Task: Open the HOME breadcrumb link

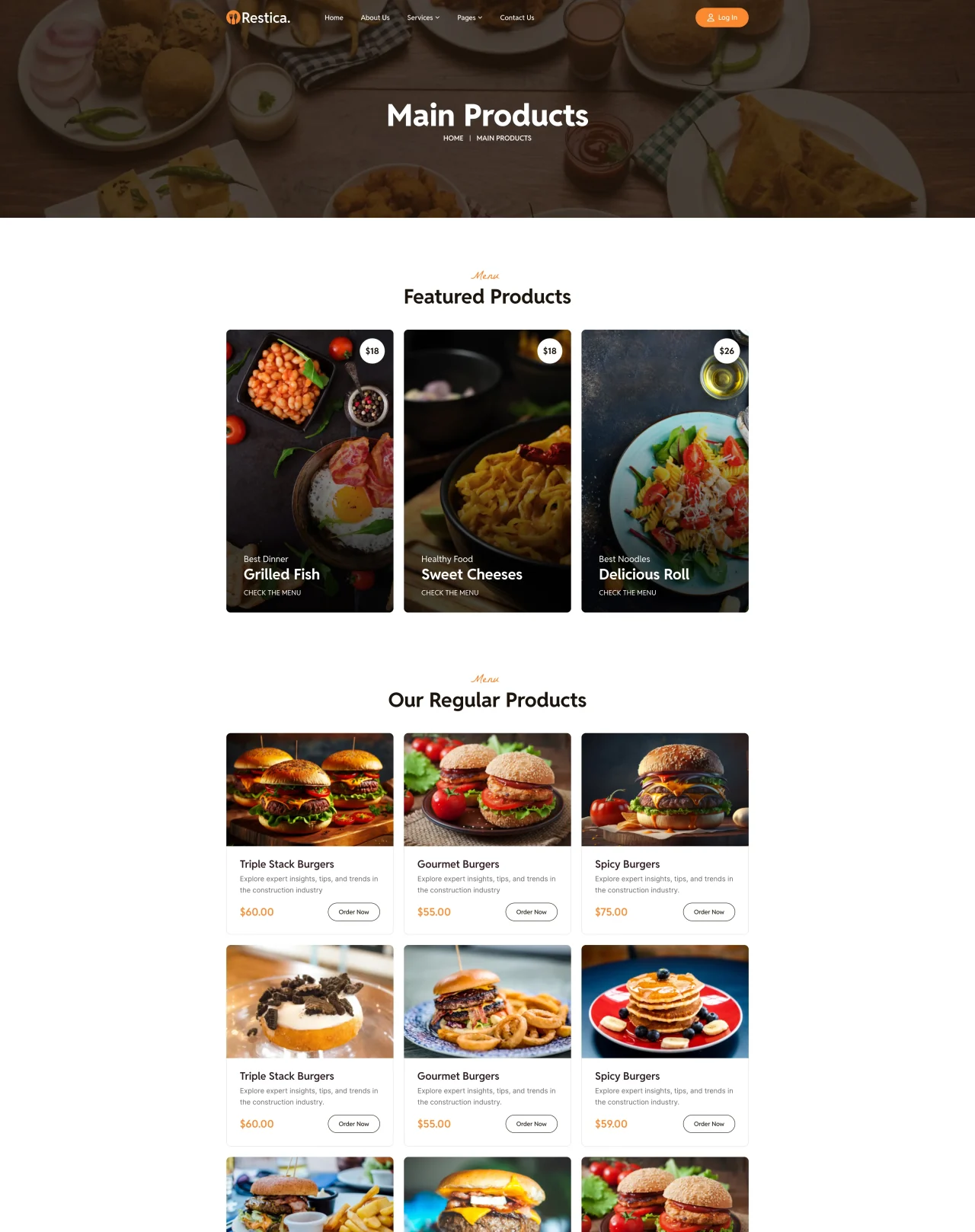Action: coord(453,139)
